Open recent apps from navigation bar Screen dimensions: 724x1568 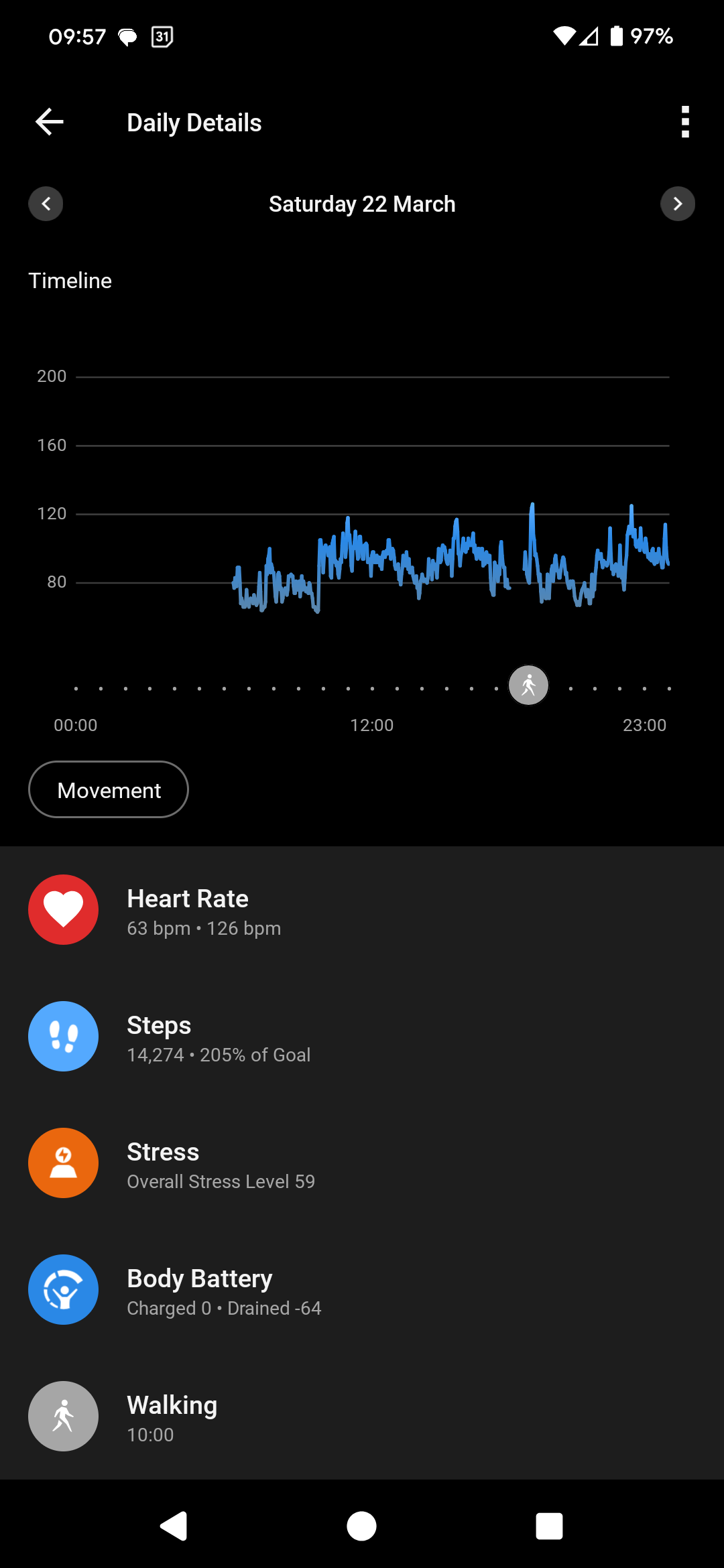[x=549, y=1526]
